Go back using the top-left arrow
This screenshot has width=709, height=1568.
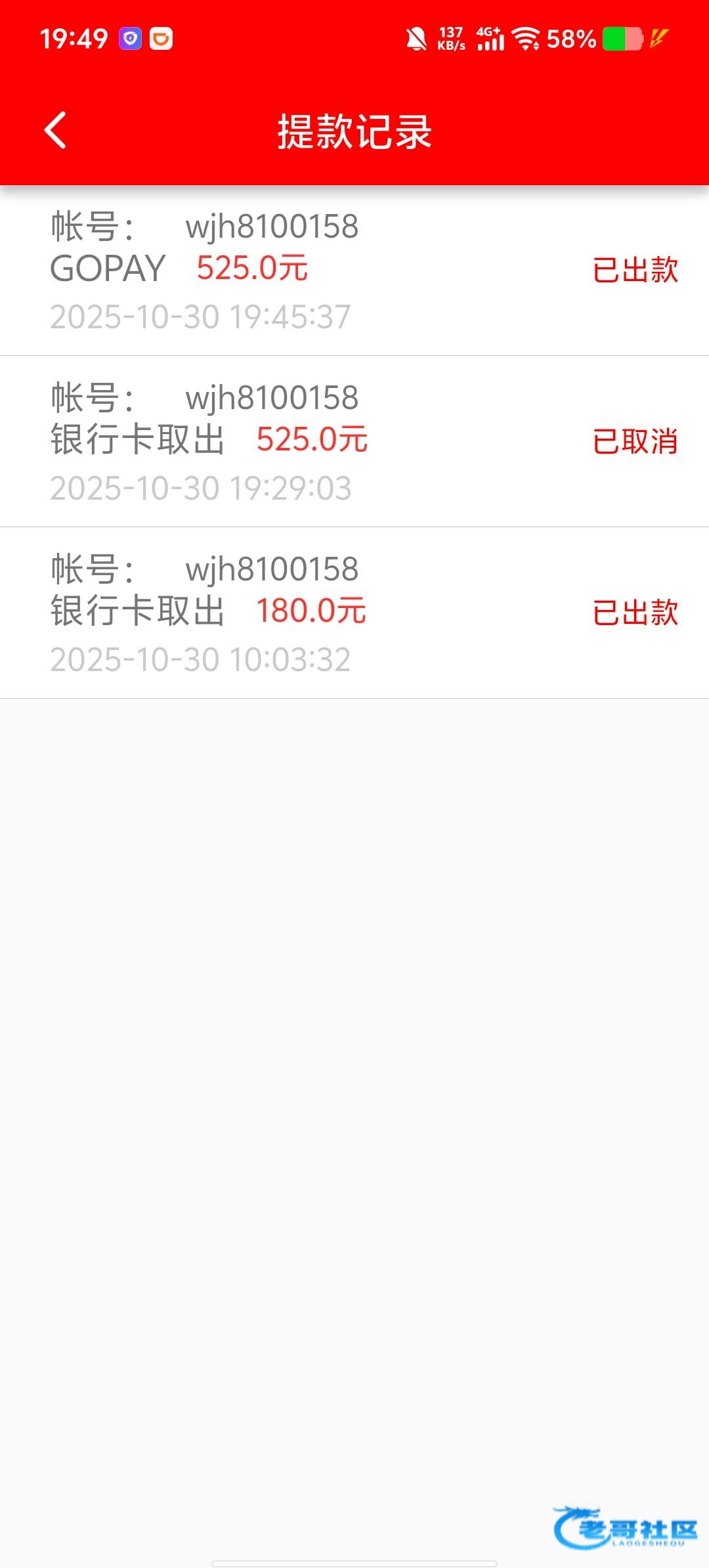click(56, 130)
